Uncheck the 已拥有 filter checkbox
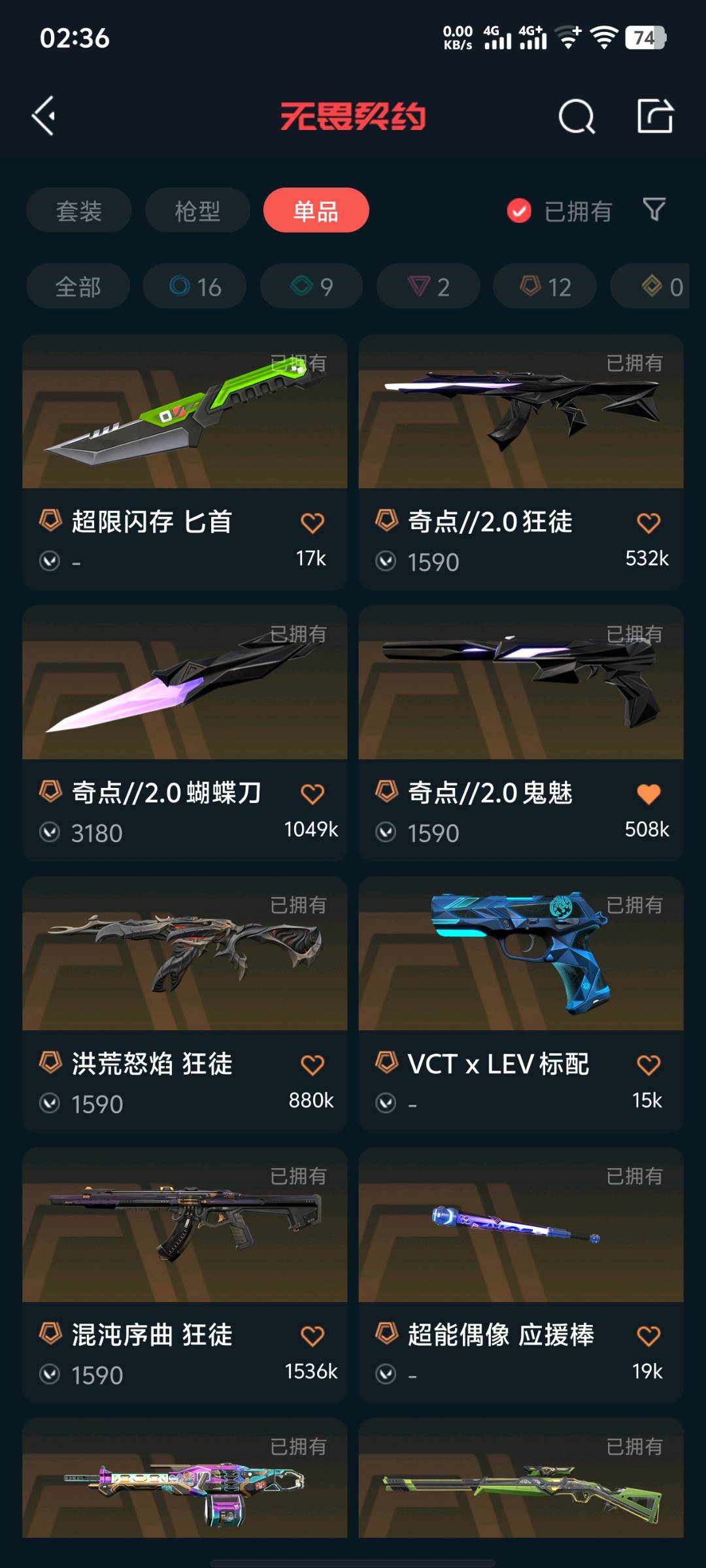This screenshot has width=706, height=1568. click(x=519, y=210)
